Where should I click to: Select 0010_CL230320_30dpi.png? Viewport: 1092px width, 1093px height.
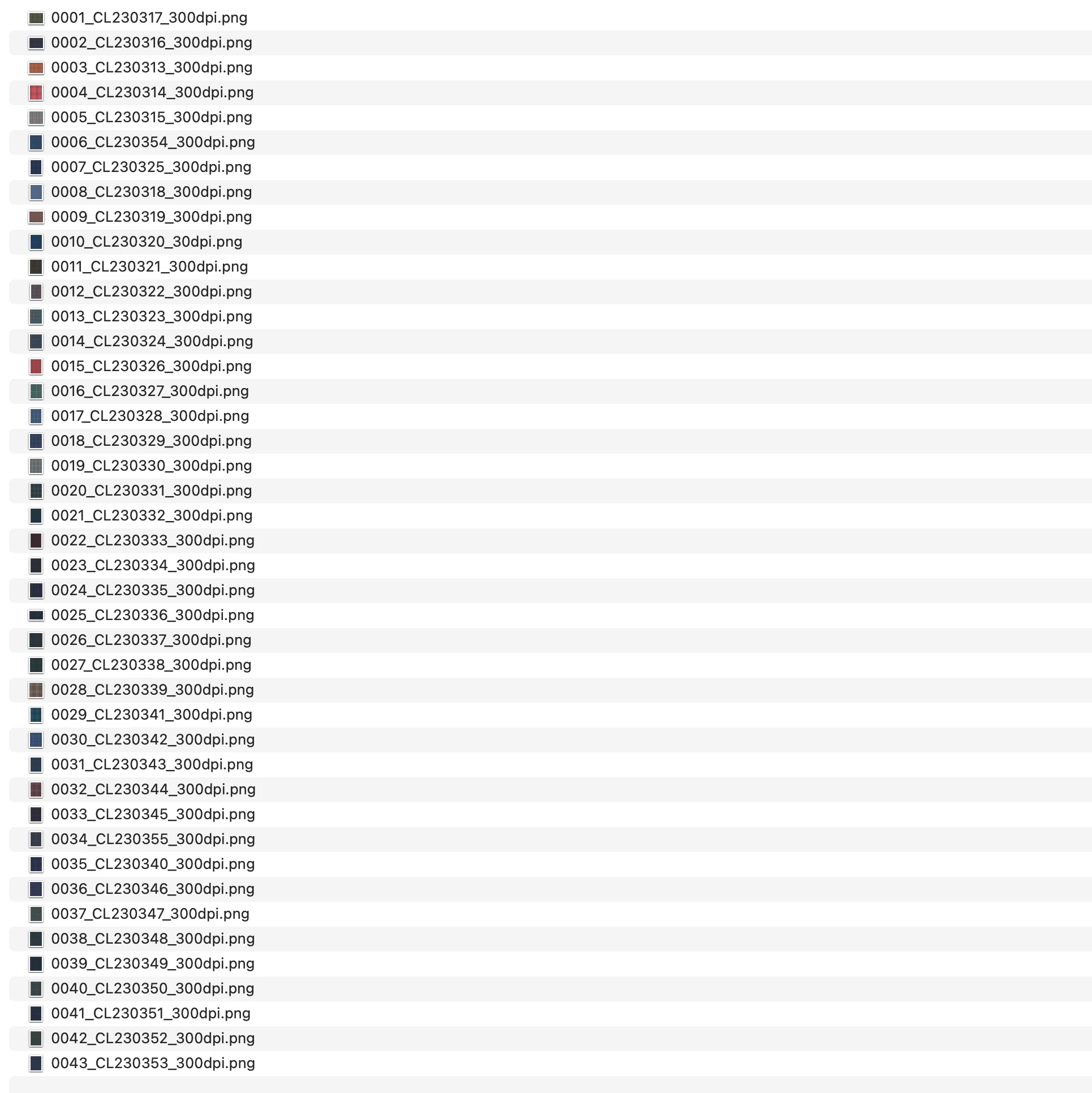(x=147, y=242)
